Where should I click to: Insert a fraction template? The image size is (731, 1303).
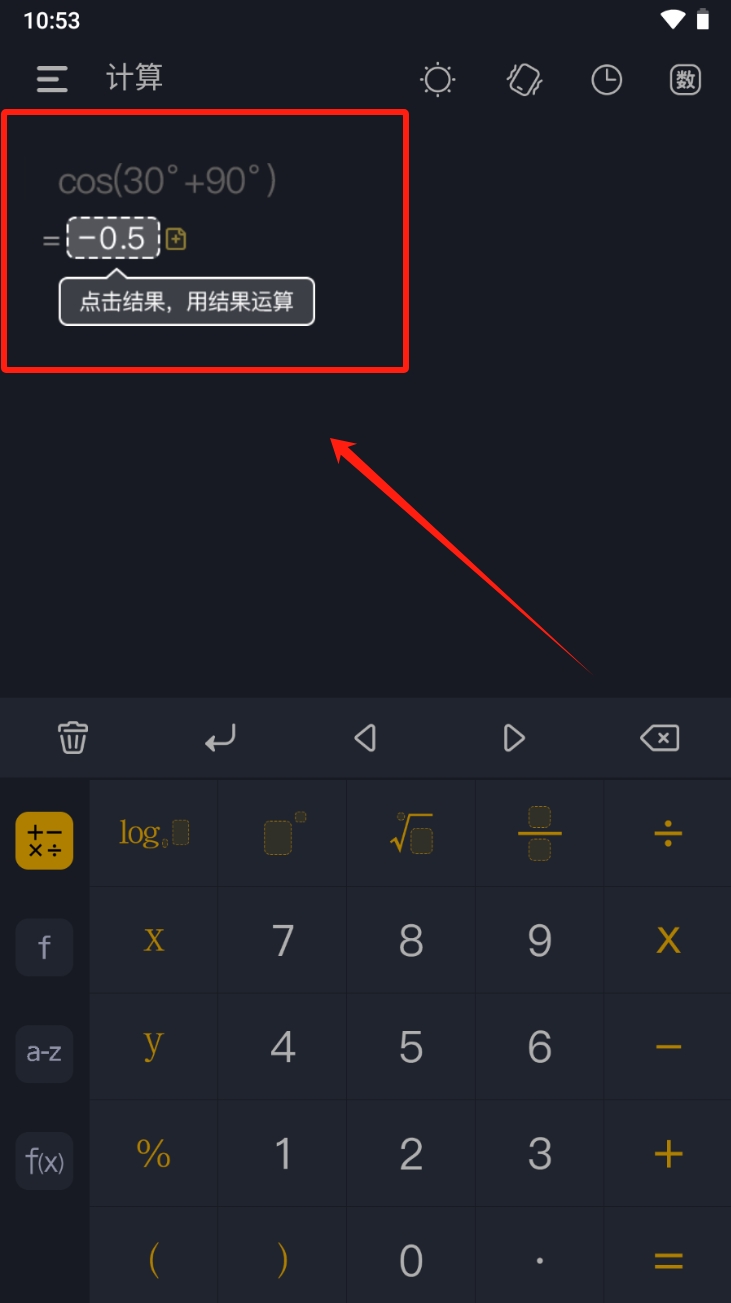coord(540,833)
